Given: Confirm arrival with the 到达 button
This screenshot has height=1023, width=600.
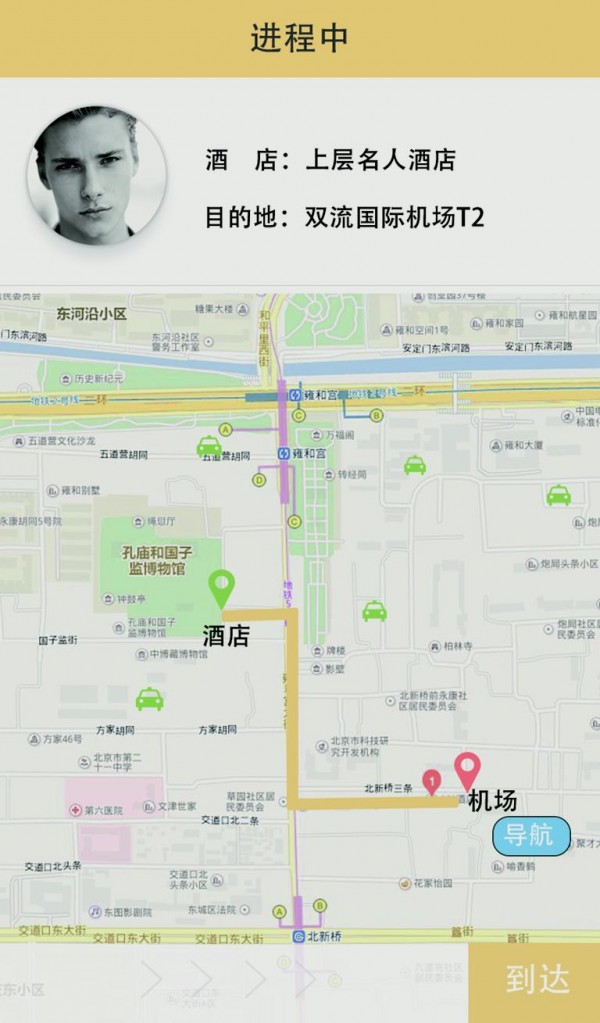Looking at the screenshot, I should coord(535,981).
